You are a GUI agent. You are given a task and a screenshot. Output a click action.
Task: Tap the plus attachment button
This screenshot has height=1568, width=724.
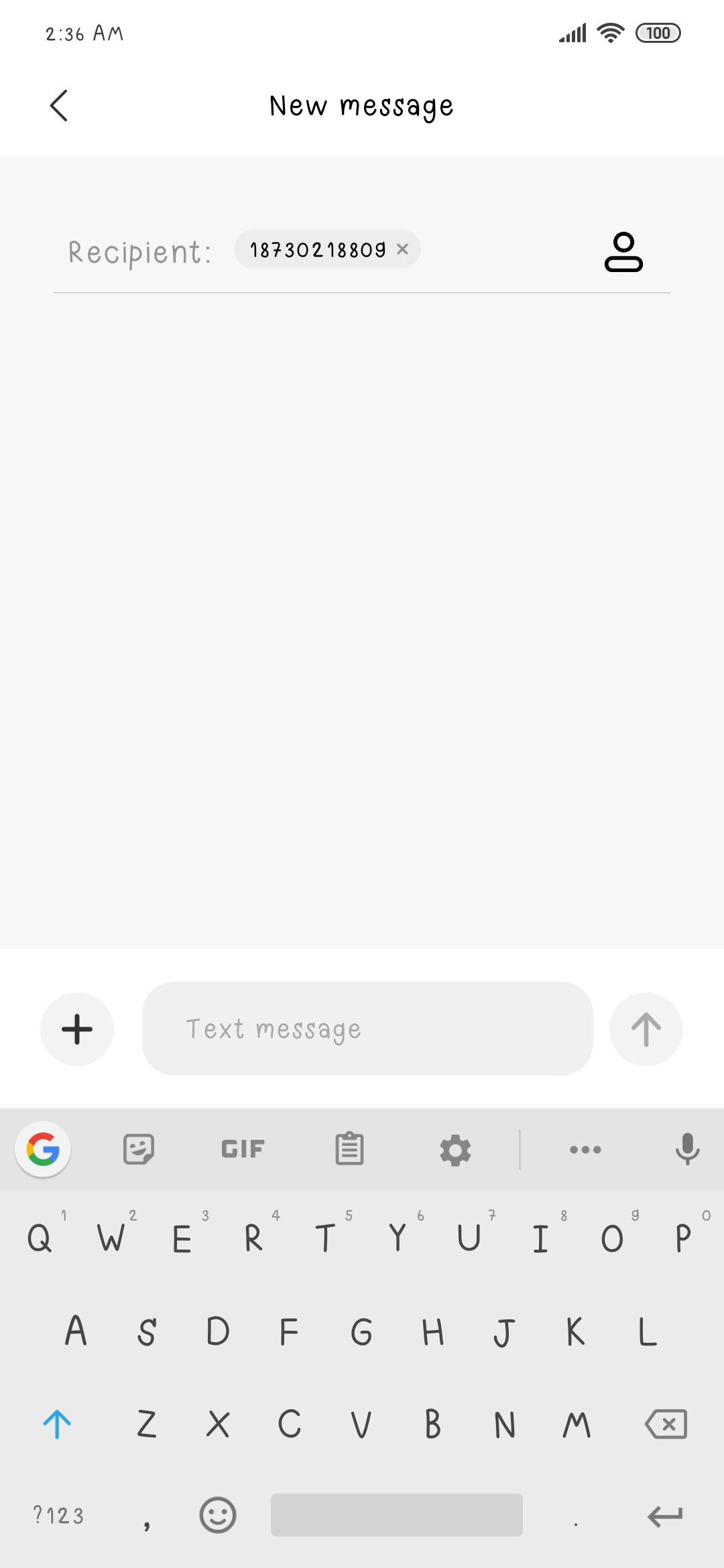tap(77, 1029)
